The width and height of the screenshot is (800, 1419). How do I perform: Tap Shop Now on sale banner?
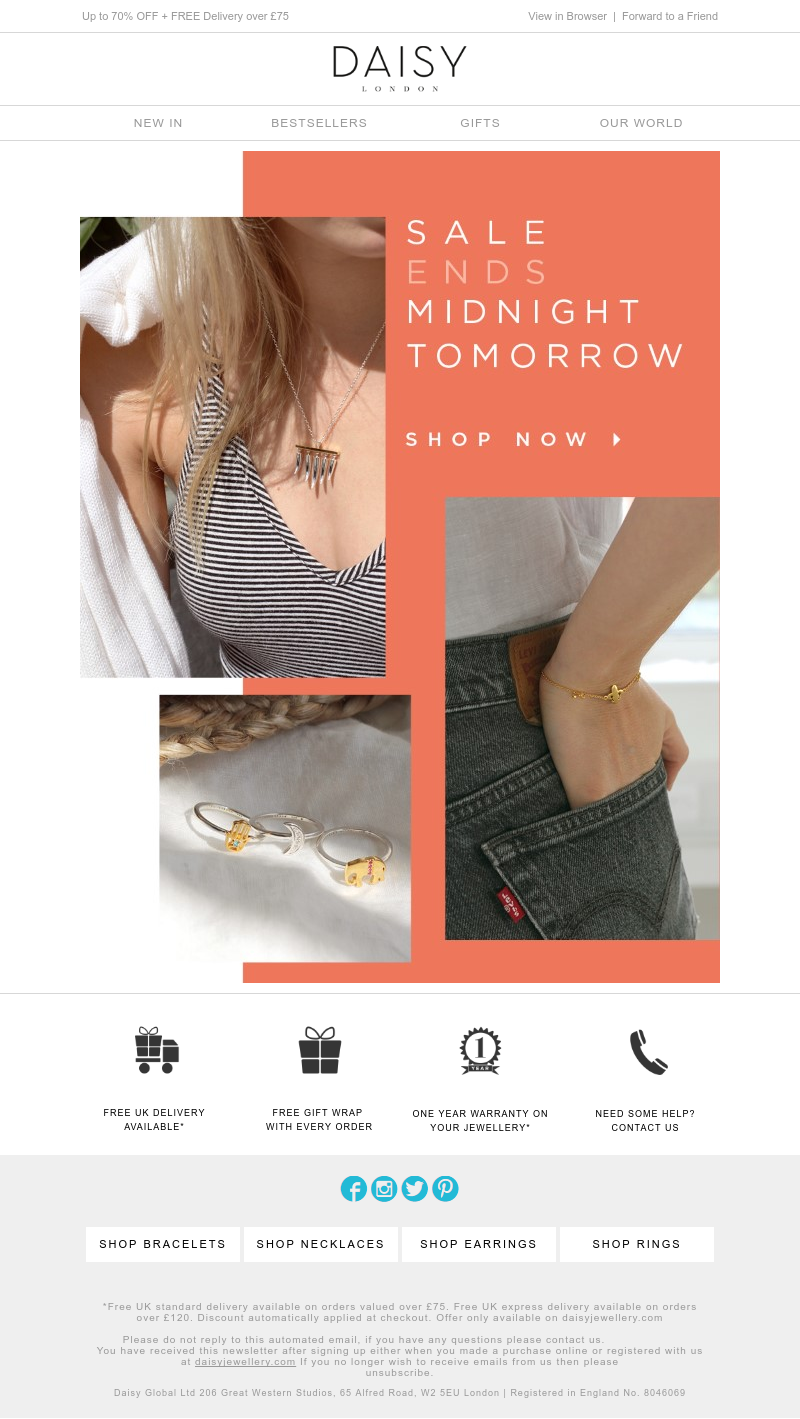[514, 439]
